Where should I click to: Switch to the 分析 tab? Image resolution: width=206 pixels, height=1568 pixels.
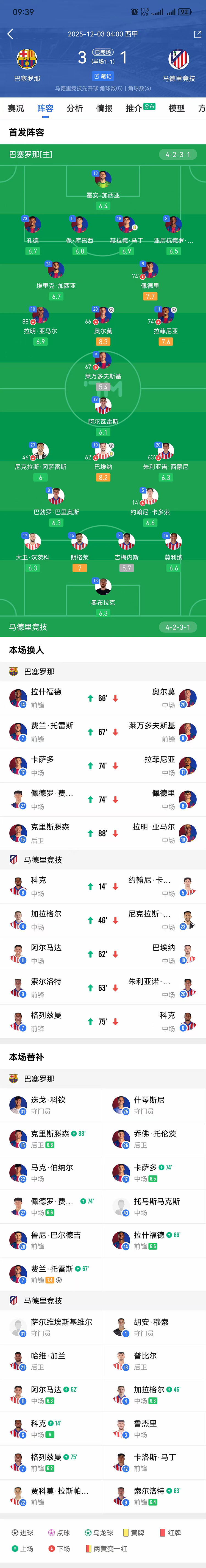pyautogui.click(x=74, y=108)
